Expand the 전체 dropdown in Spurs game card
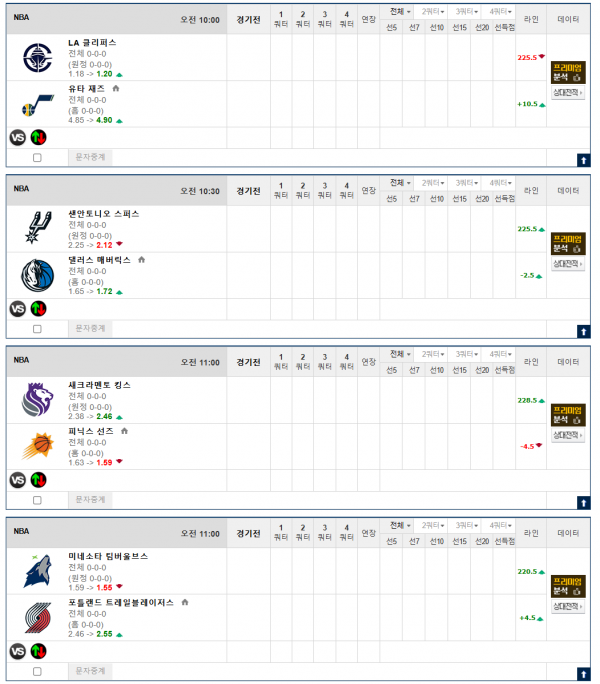The width and height of the screenshot is (600, 684). pos(398,183)
